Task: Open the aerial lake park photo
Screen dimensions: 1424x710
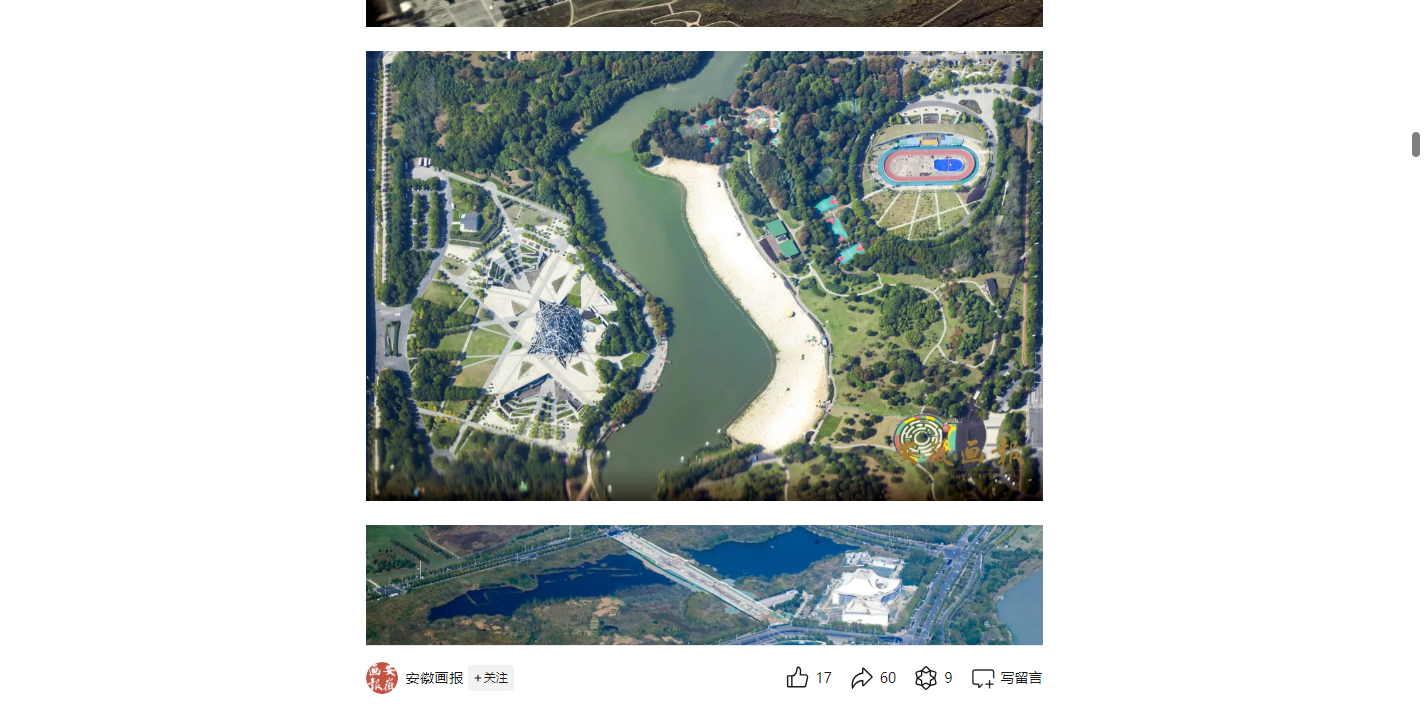Action: click(x=704, y=275)
